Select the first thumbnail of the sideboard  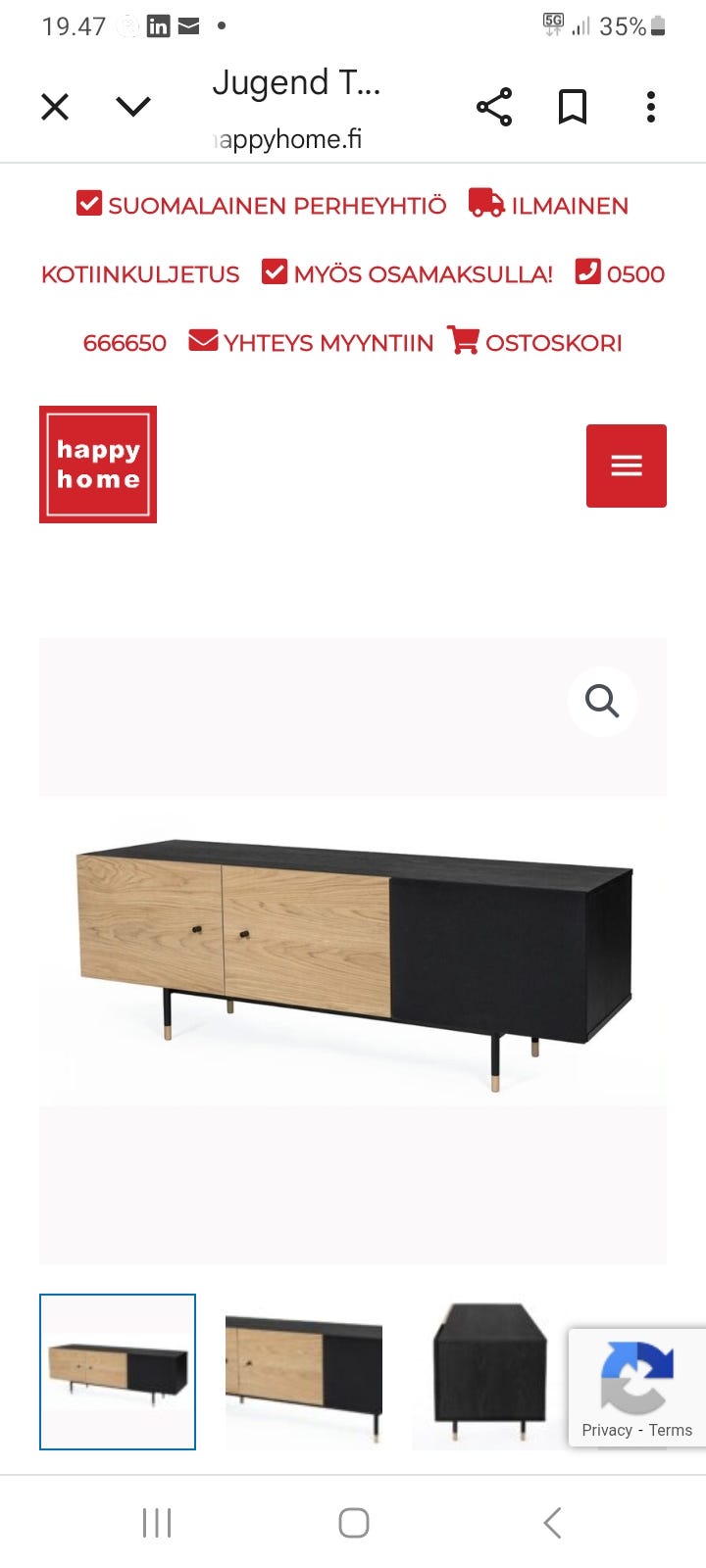click(x=118, y=1372)
